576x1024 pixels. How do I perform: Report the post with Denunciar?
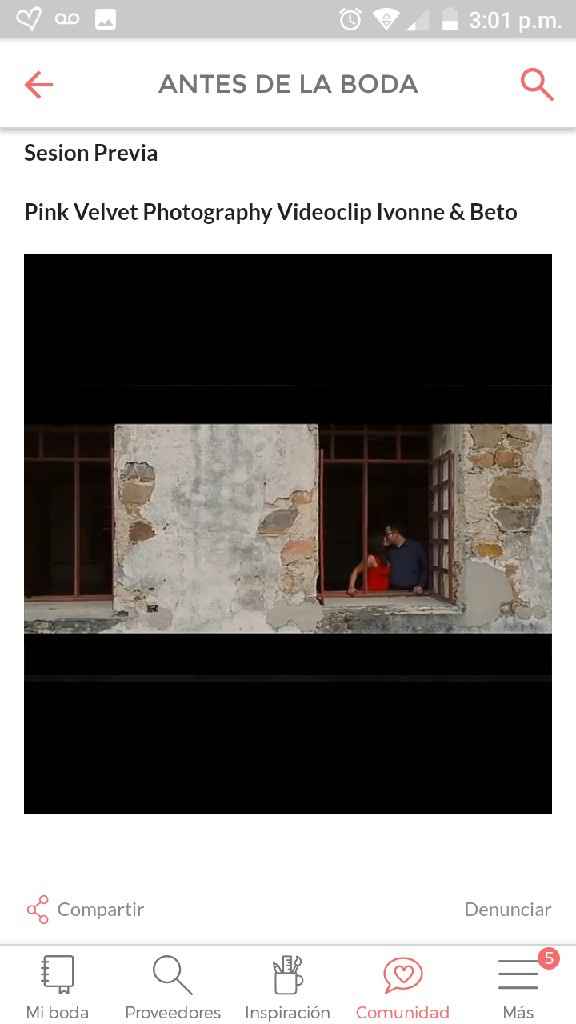pyautogui.click(x=508, y=909)
